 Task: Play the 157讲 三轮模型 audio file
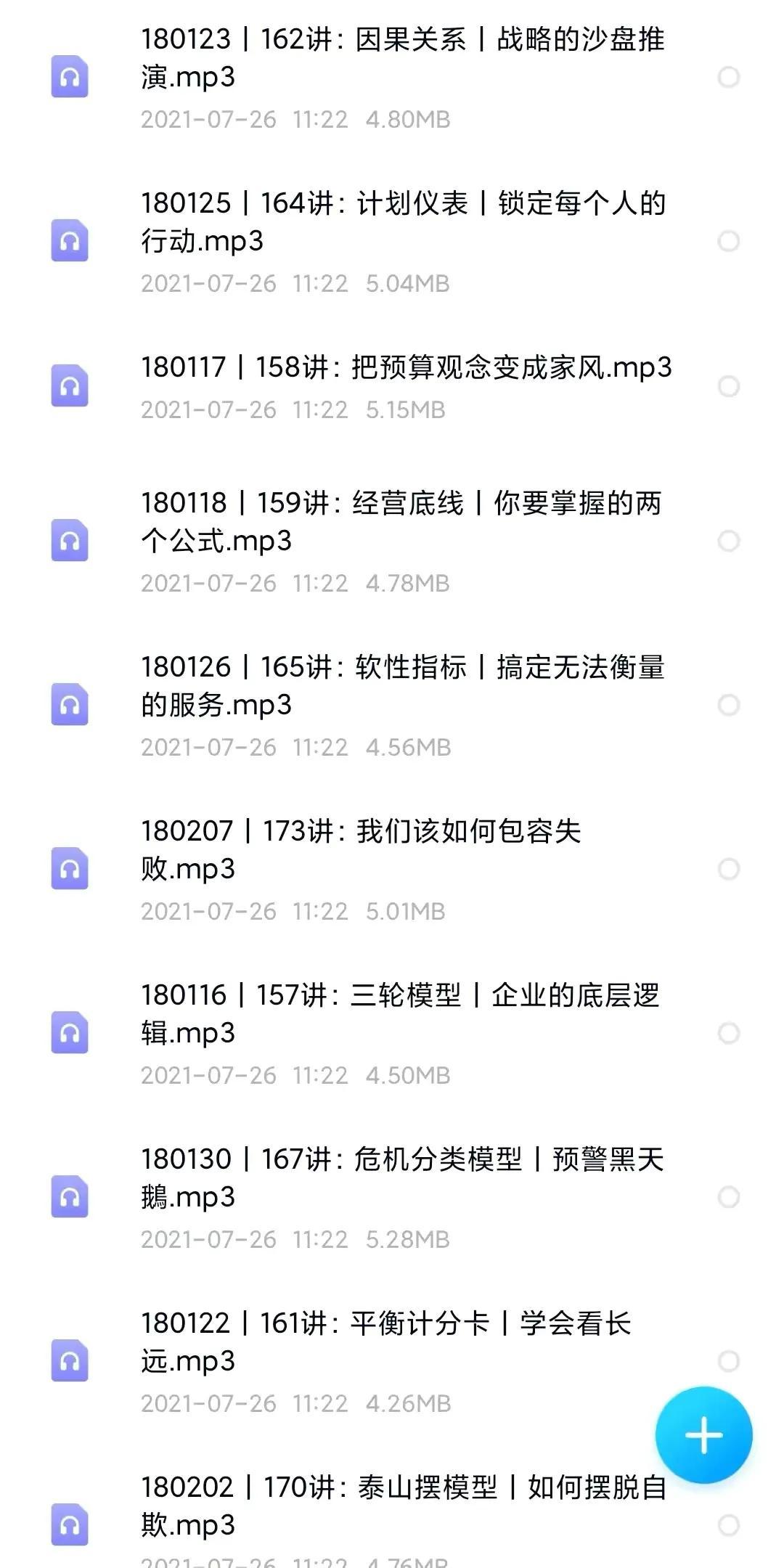[399, 1014]
